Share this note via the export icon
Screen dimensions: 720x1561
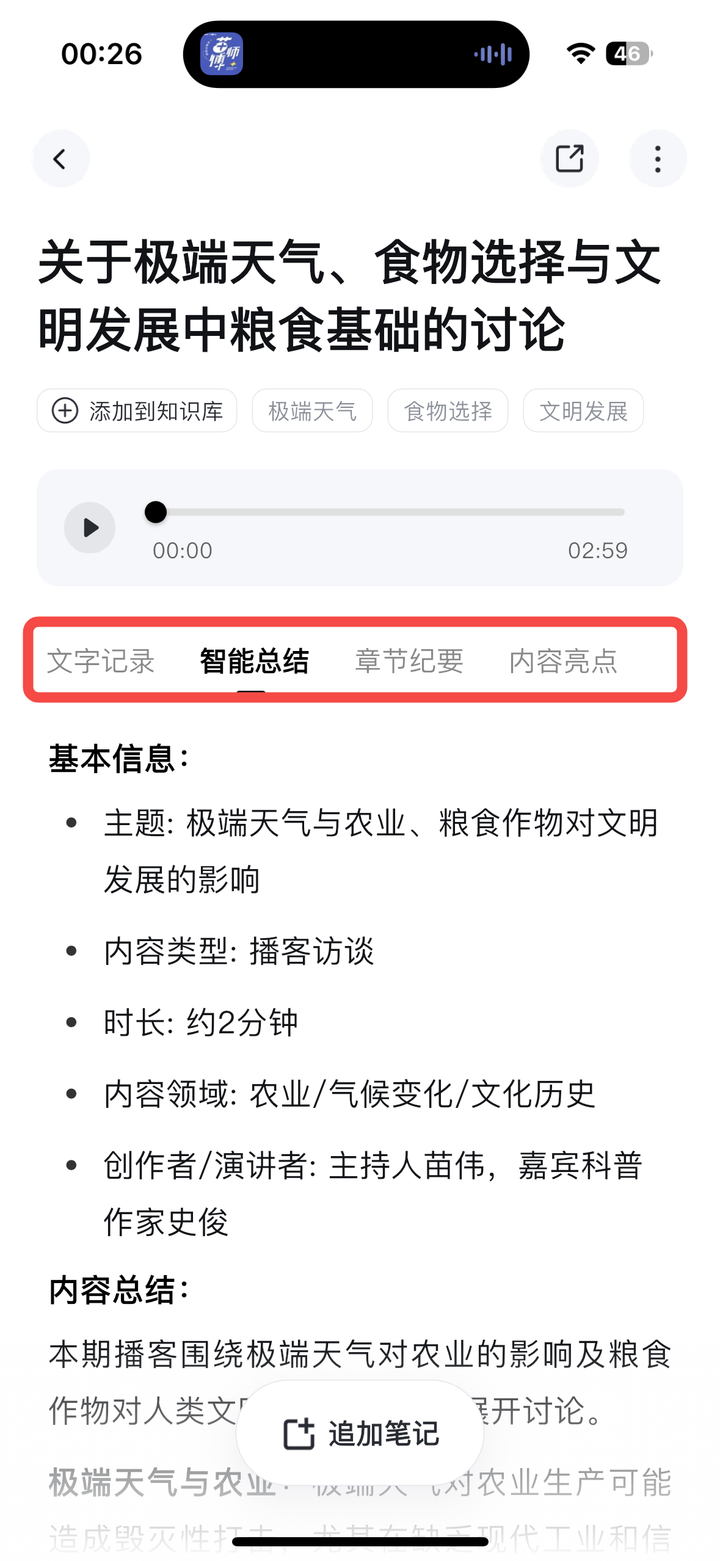coord(569,159)
